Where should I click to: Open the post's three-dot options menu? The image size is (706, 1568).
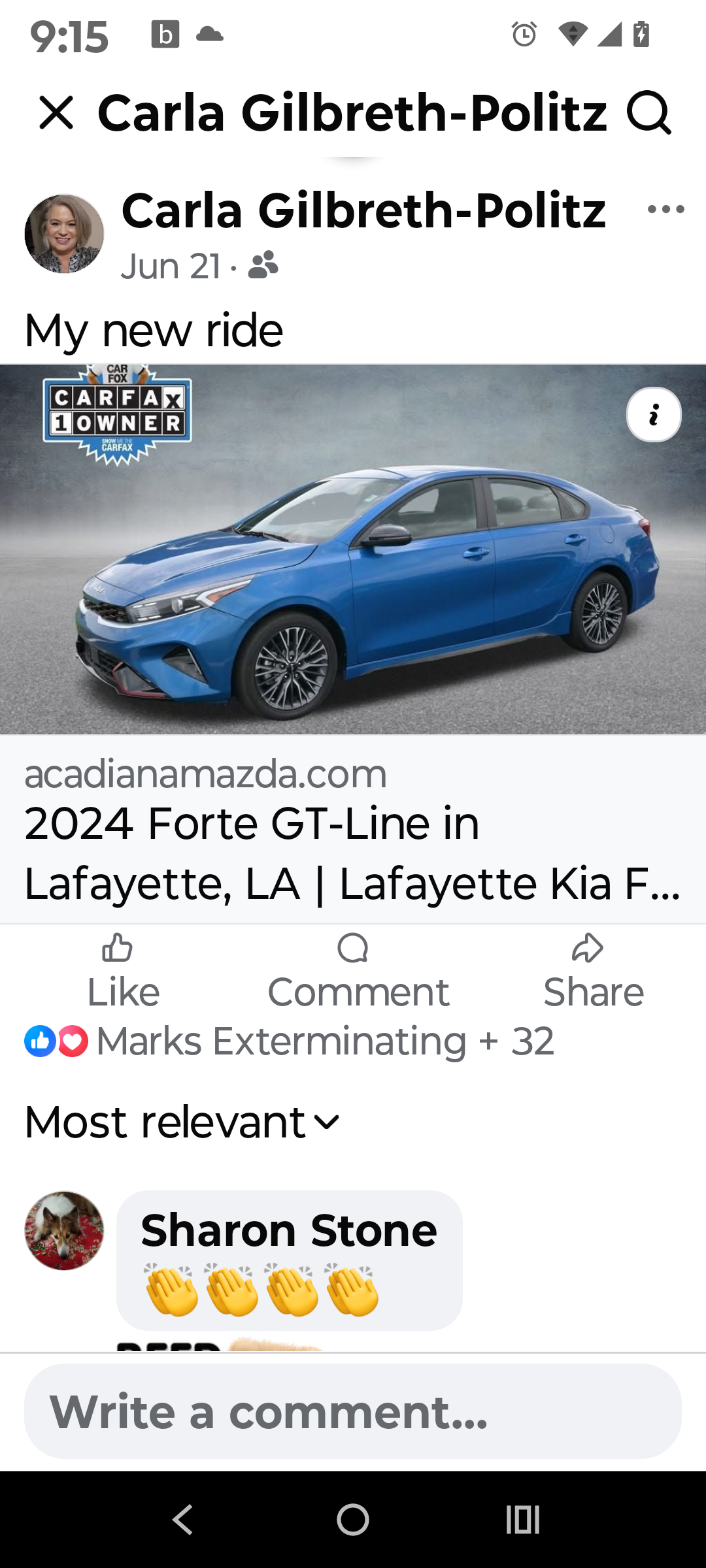click(x=665, y=209)
